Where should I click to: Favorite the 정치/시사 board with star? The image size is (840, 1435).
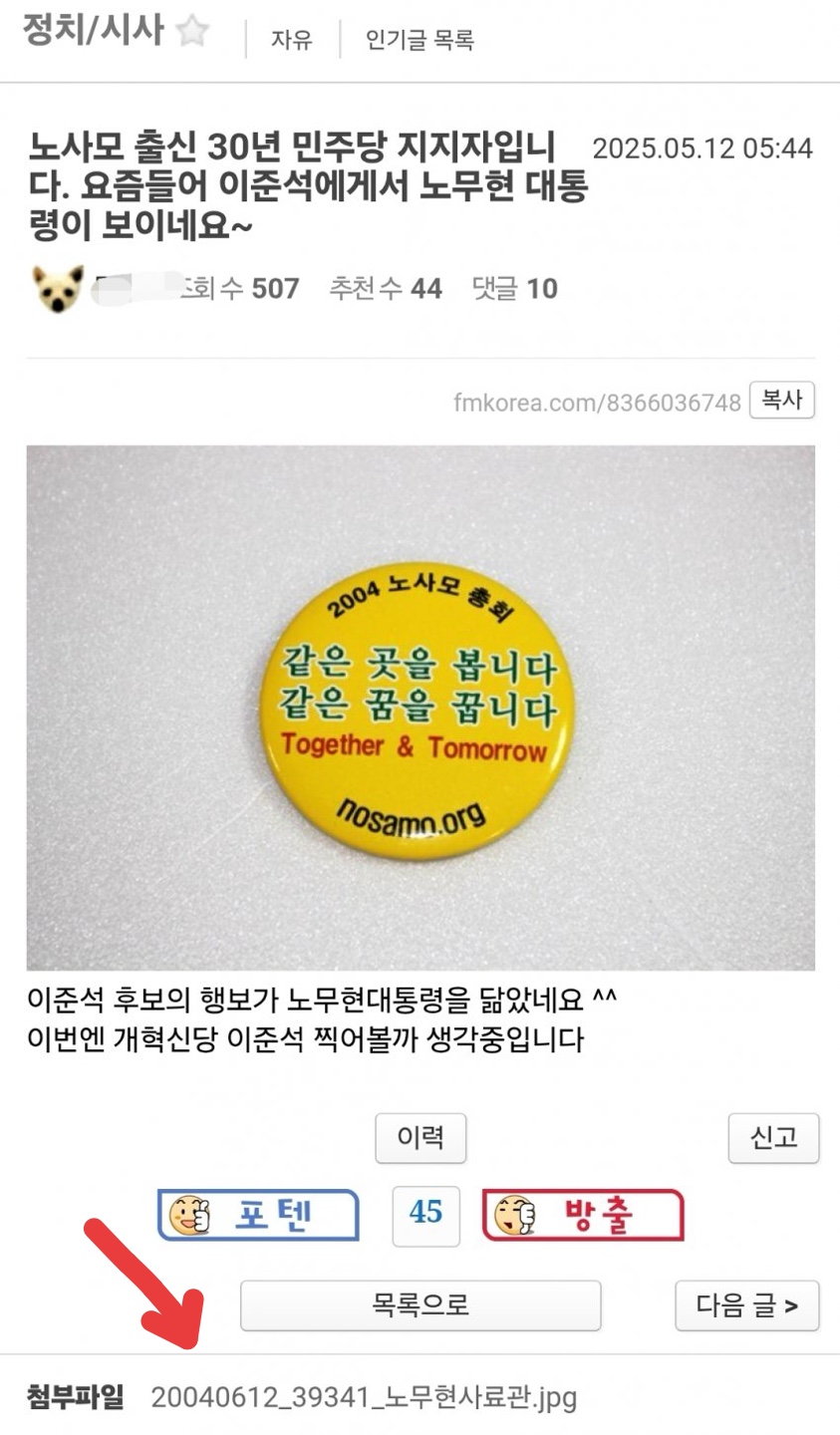click(191, 32)
